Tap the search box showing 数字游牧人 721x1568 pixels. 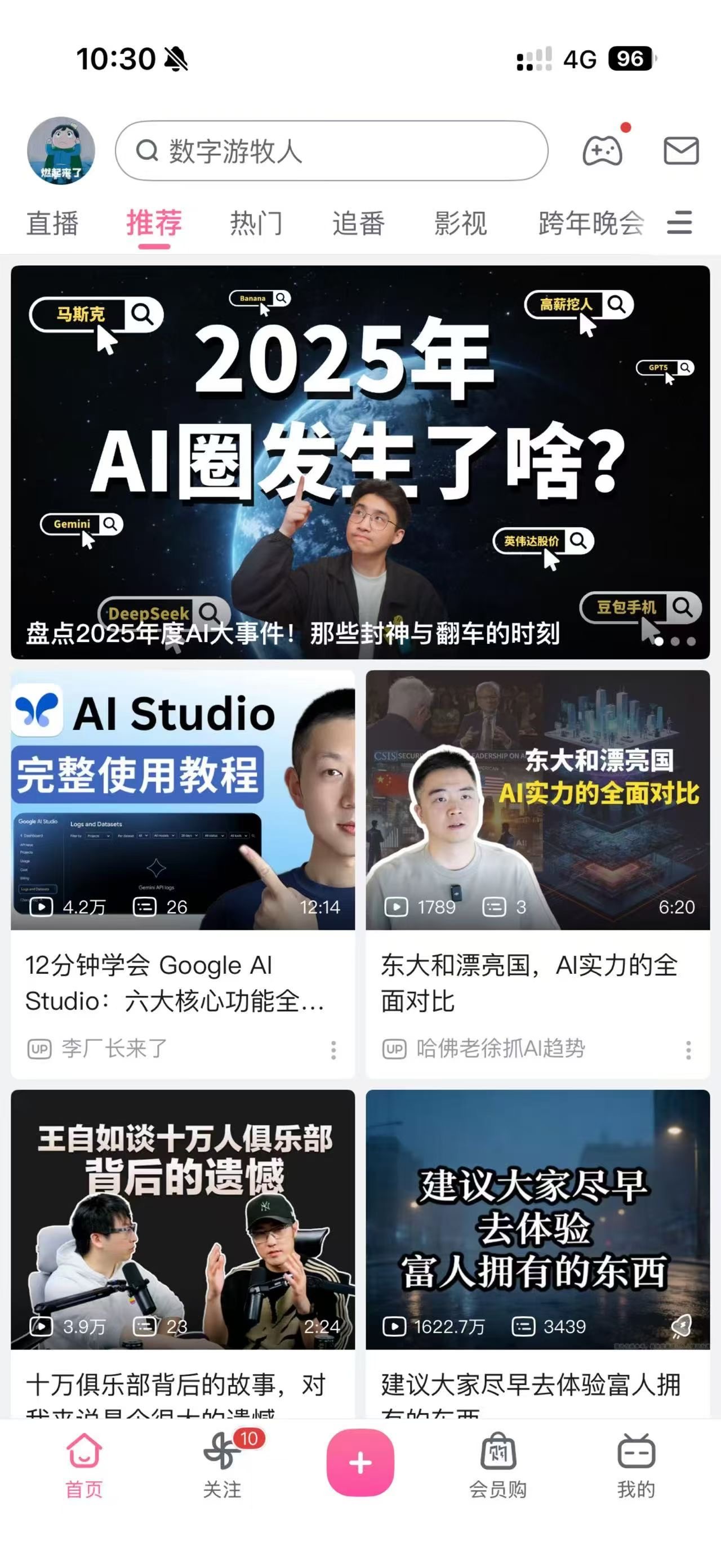point(332,150)
